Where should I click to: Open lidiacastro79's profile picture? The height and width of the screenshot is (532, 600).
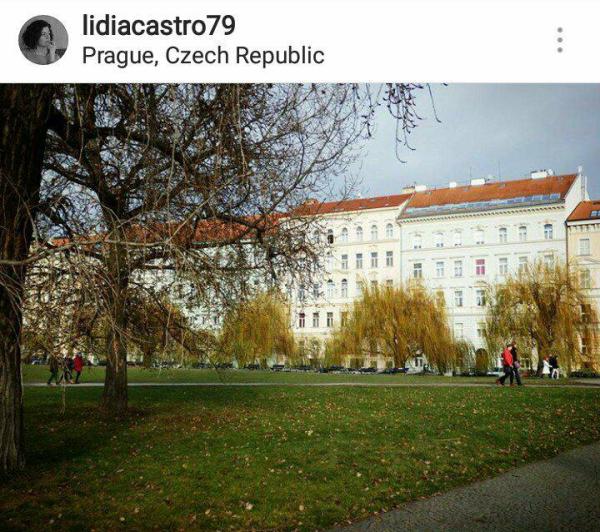click(43, 40)
